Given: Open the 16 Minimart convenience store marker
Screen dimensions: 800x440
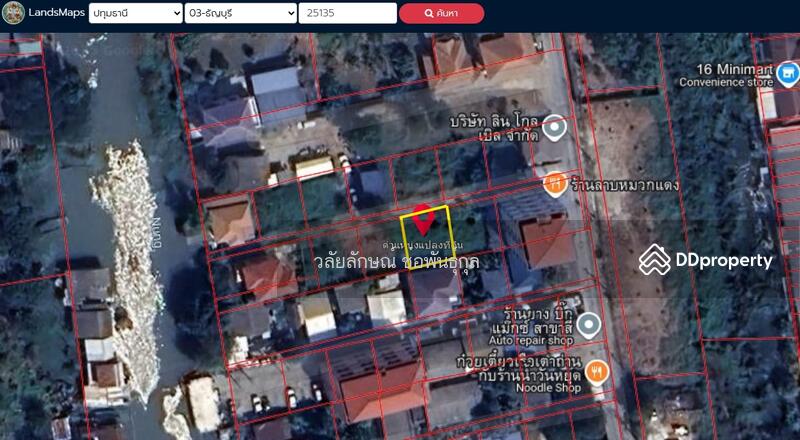Looking at the screenshot, I should 787,74.
